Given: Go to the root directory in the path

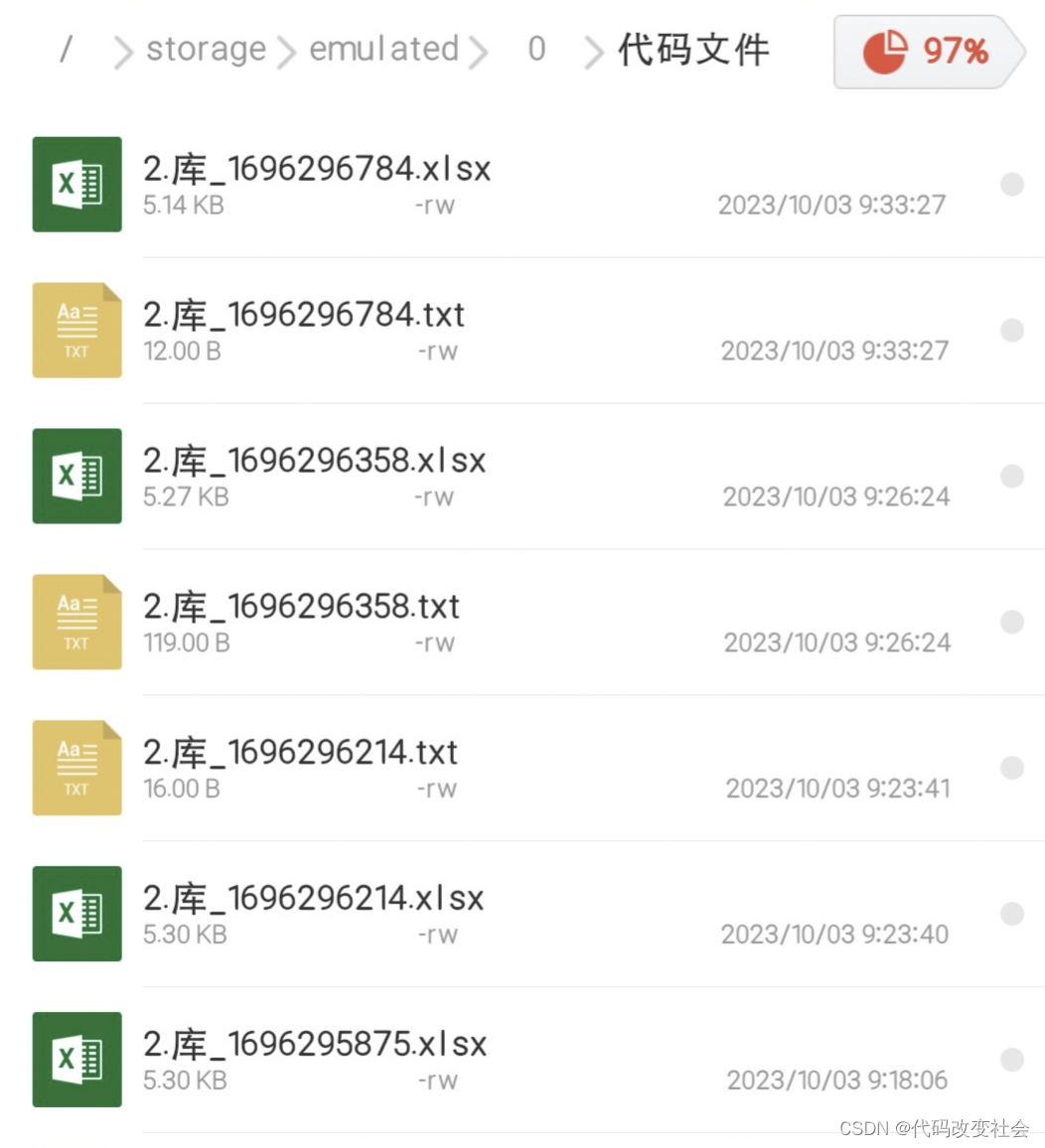Looking at the screenshot, I should pyautogui.click(x=66, y=50).
